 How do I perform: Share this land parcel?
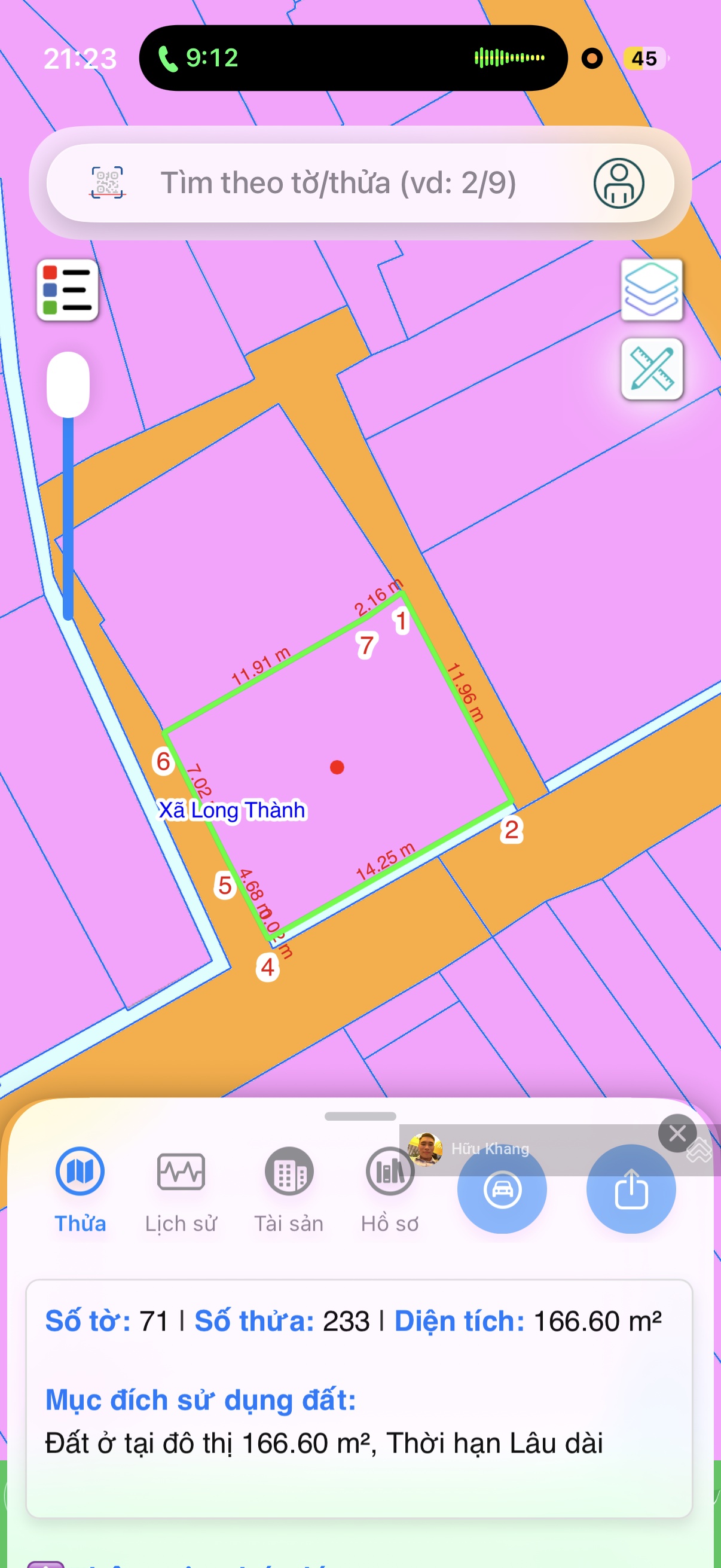coord(631,1189)
